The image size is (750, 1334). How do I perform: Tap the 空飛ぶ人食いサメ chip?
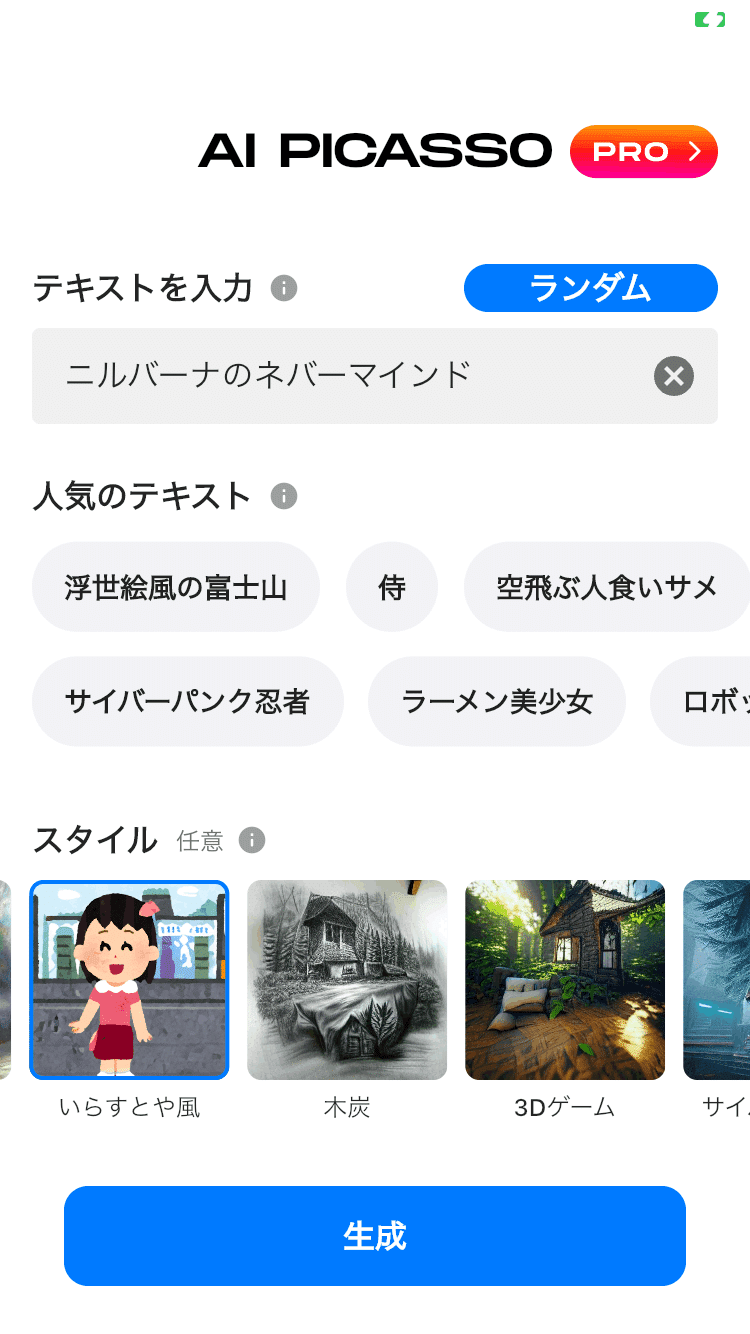tap(607, 587)
